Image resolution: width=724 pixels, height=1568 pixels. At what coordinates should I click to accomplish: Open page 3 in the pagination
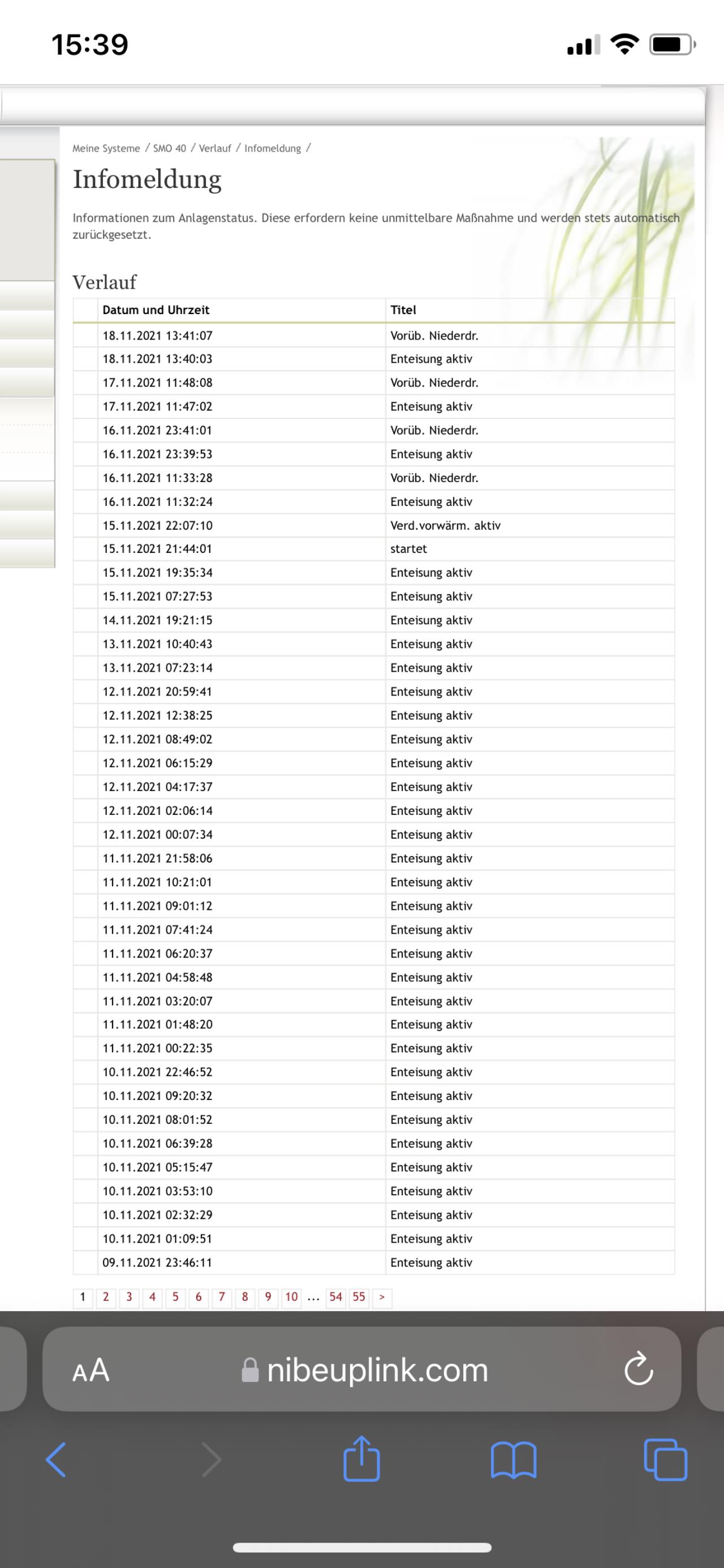(x=129, y=1297)
